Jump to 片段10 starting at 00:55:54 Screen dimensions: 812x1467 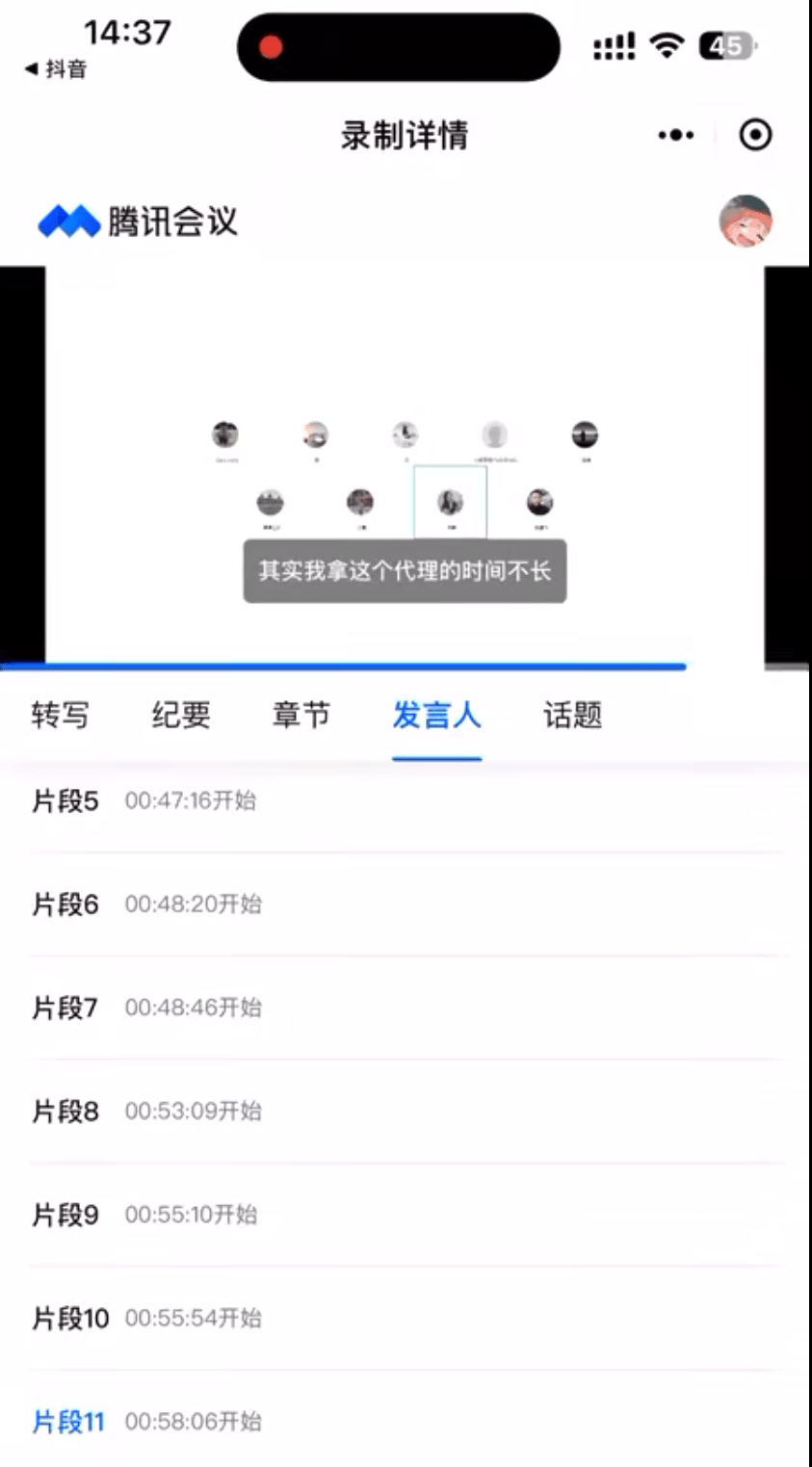coord(146,1319)
